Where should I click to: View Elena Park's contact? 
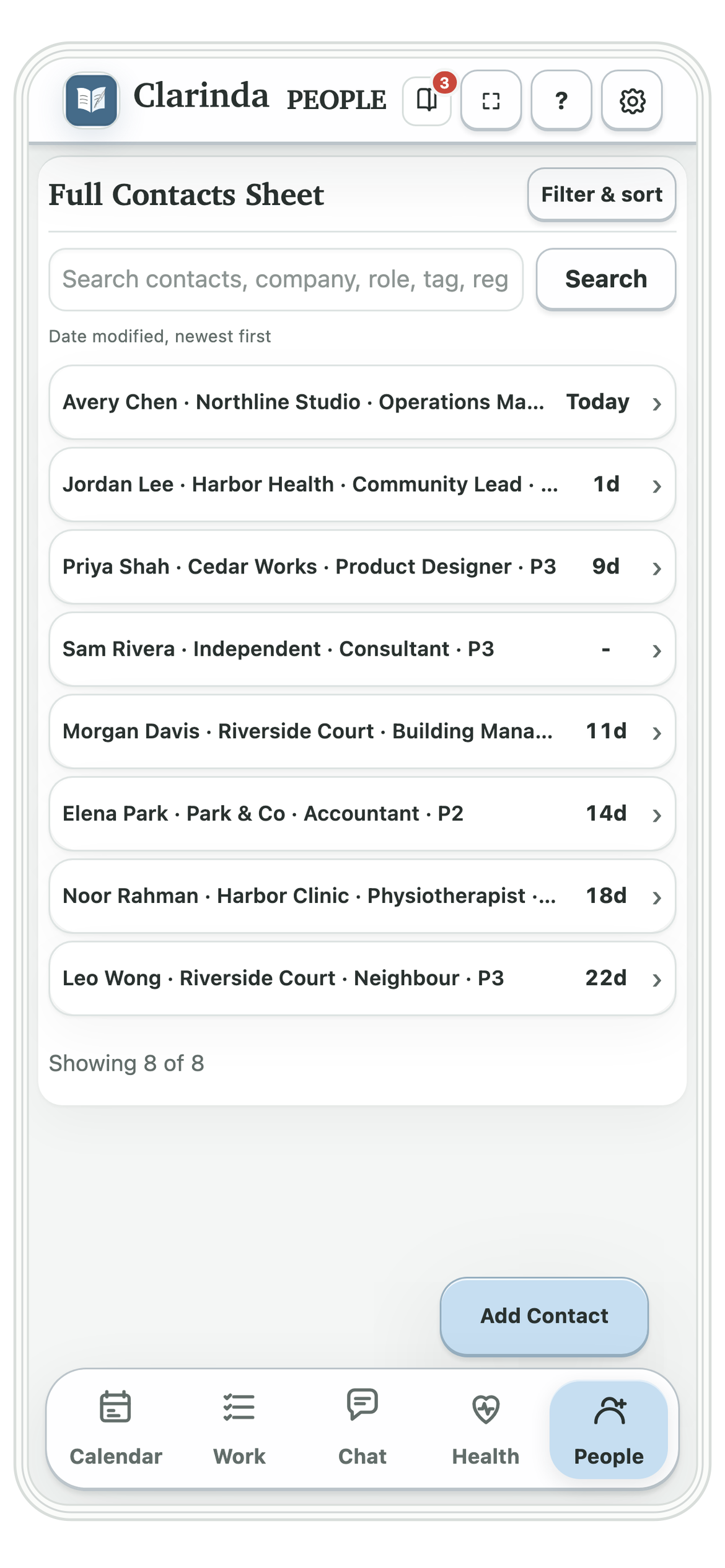tap(362, 814)
